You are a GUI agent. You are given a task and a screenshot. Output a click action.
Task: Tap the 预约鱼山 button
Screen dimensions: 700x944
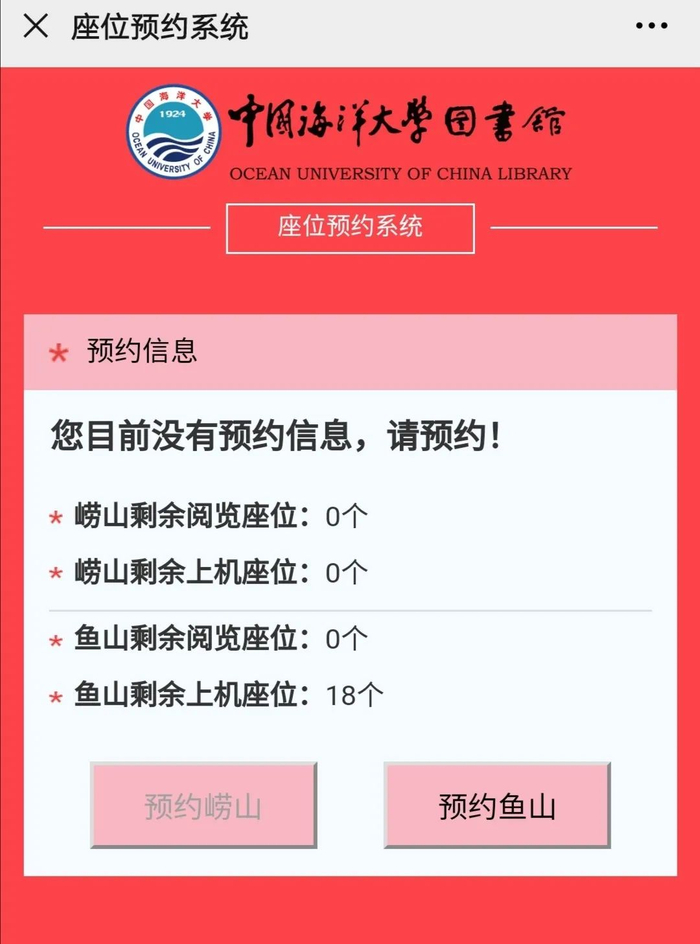click(x=497, y=806)
